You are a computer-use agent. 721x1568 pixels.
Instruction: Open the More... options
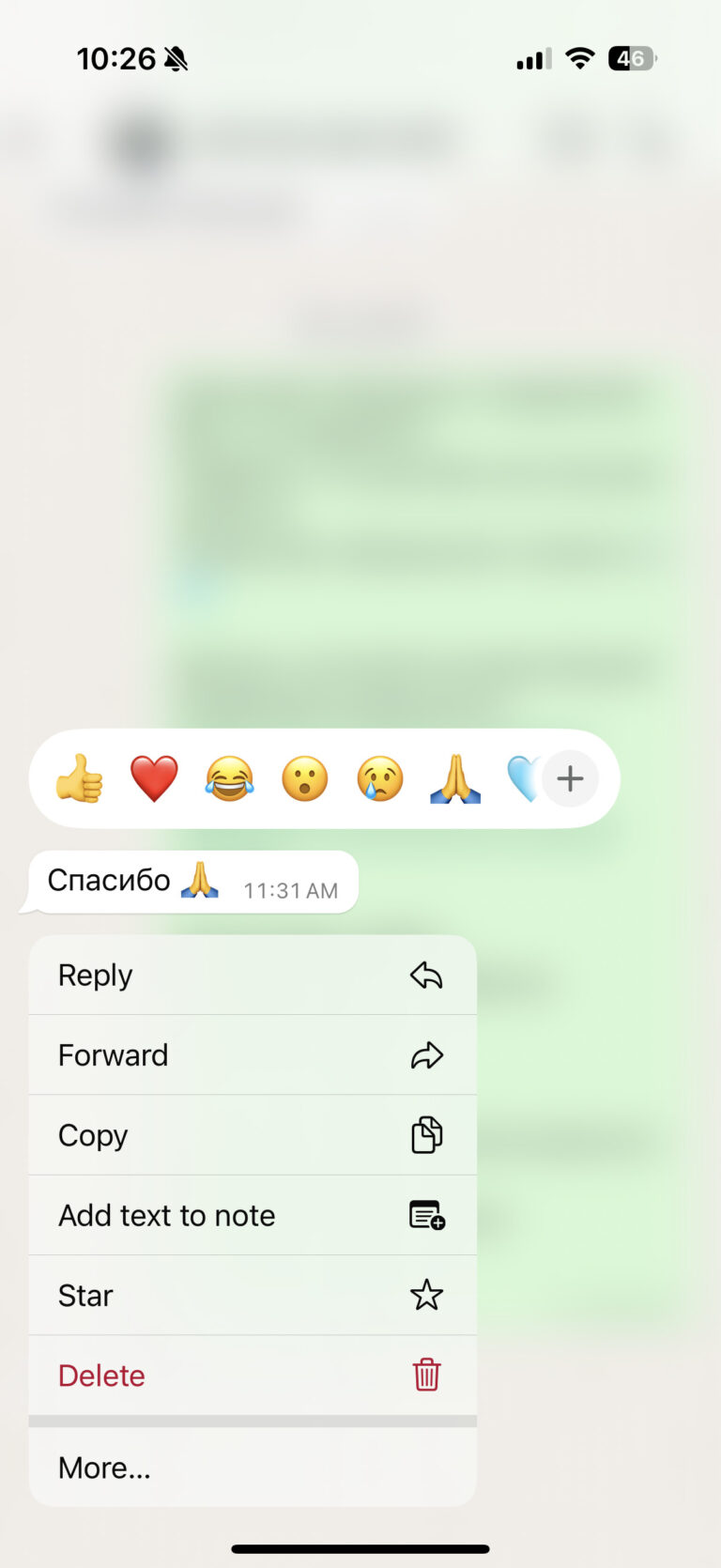pos(252,1468)
